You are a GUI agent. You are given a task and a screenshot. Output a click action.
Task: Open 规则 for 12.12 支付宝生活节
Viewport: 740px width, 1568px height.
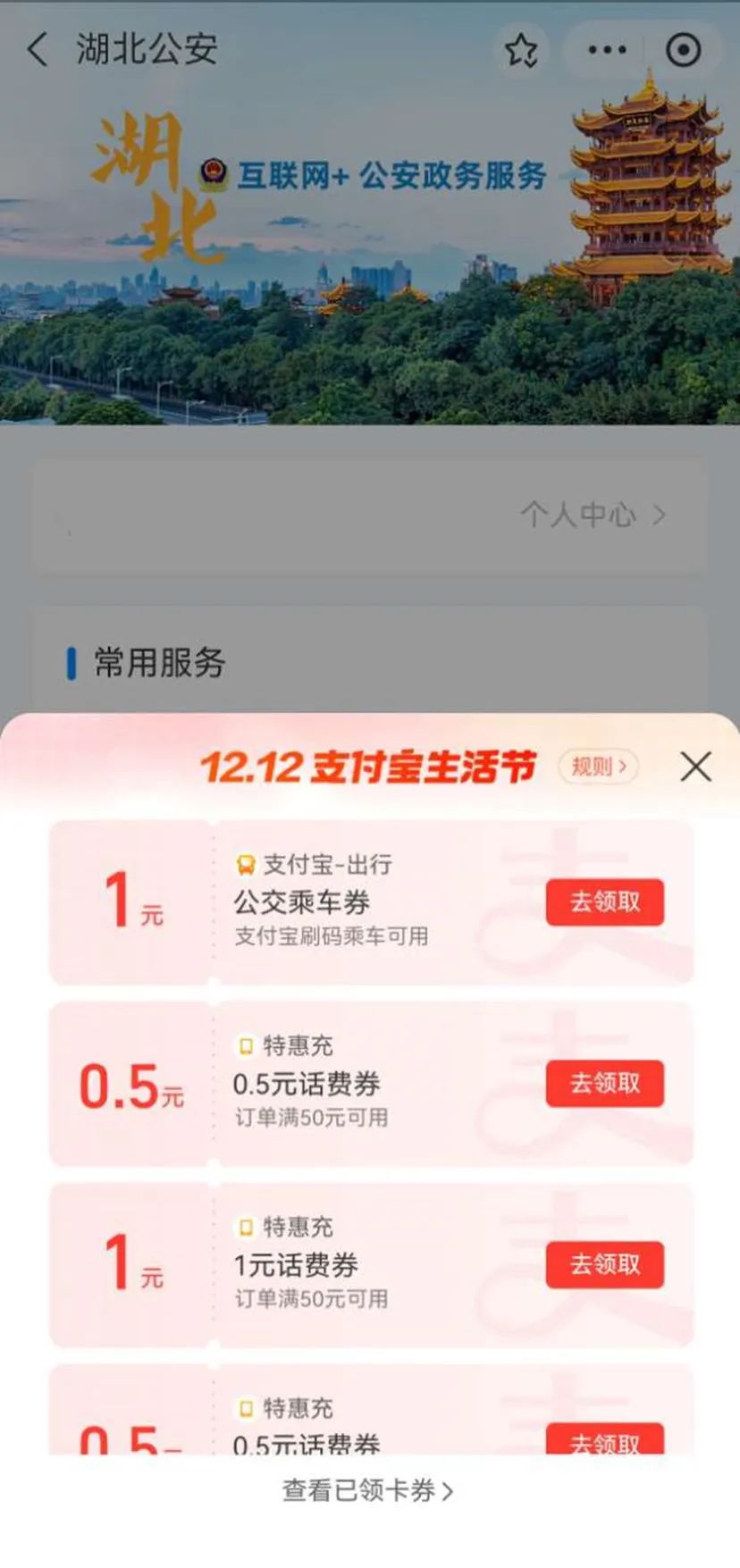point(599,767)
